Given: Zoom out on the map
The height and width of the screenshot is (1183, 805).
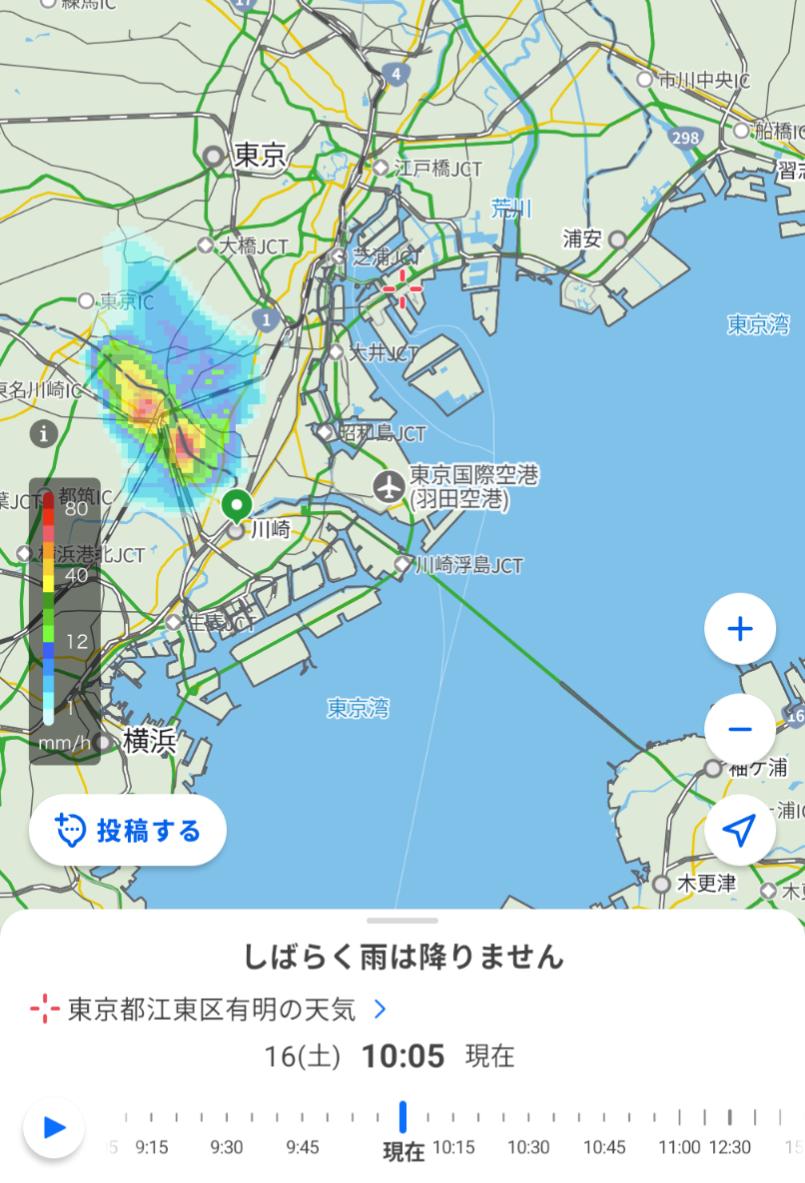Looking at the screenshot, I should tap(739, 729).
